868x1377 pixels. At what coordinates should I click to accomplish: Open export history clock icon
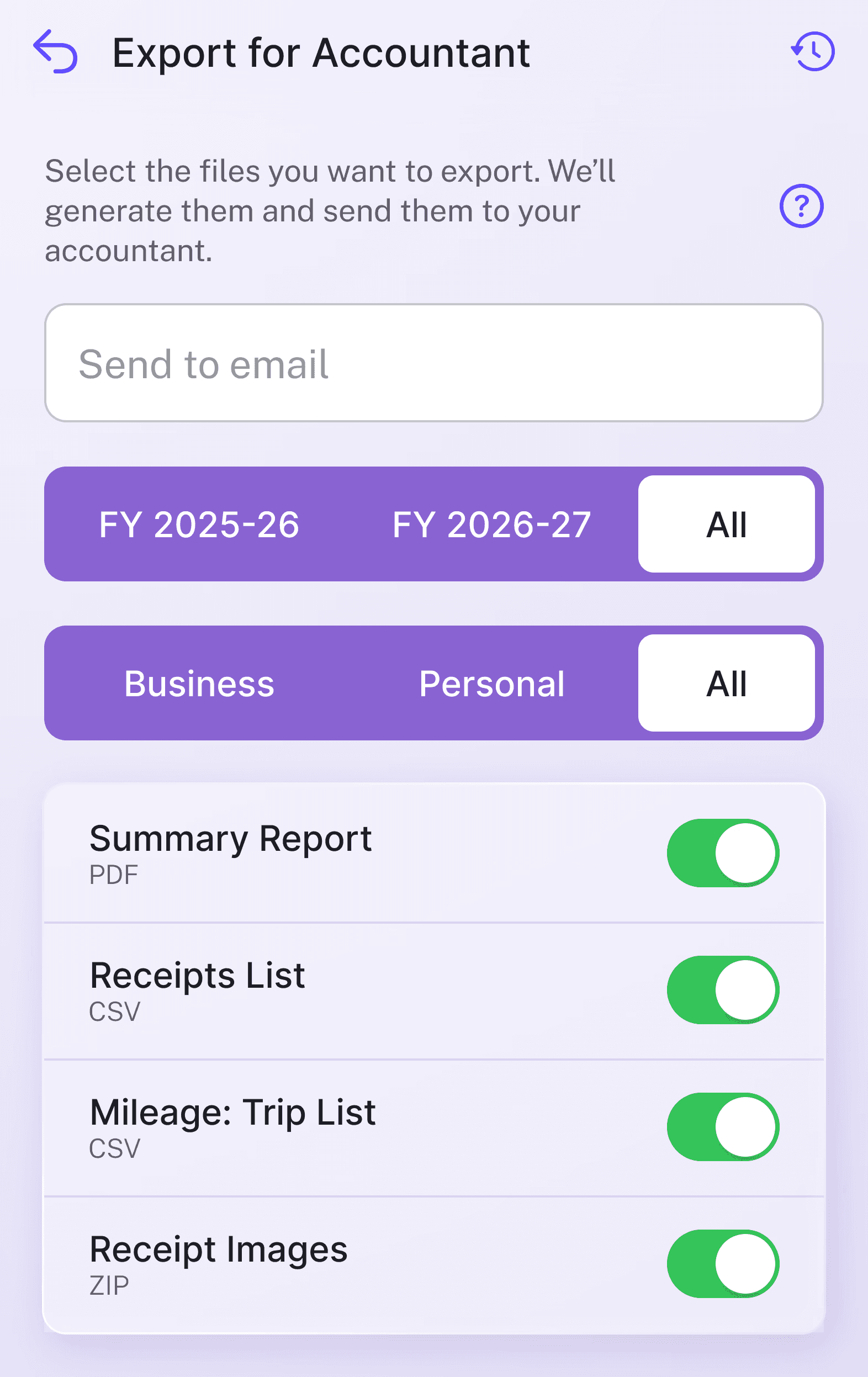813,52
